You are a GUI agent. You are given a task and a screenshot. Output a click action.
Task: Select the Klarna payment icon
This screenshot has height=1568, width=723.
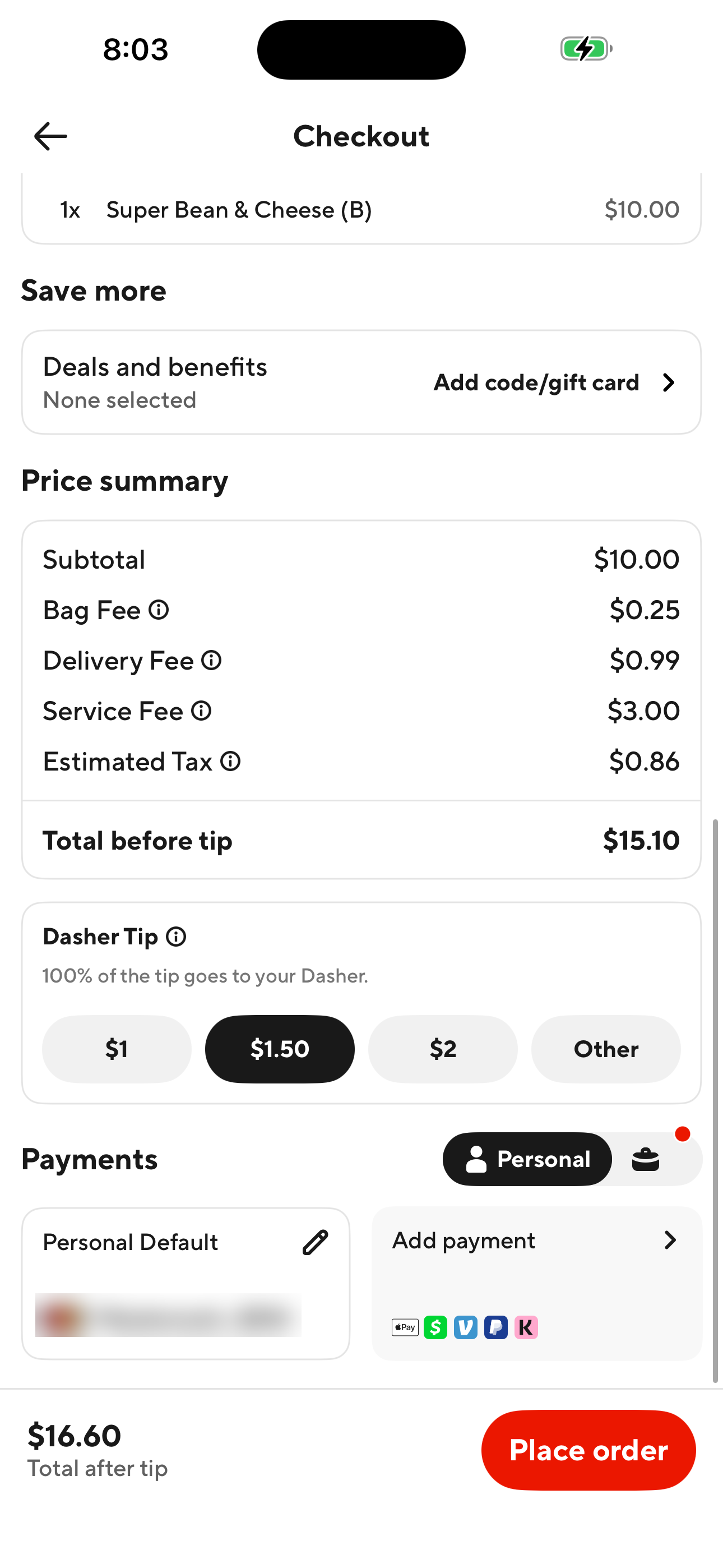click(526, 1327)
